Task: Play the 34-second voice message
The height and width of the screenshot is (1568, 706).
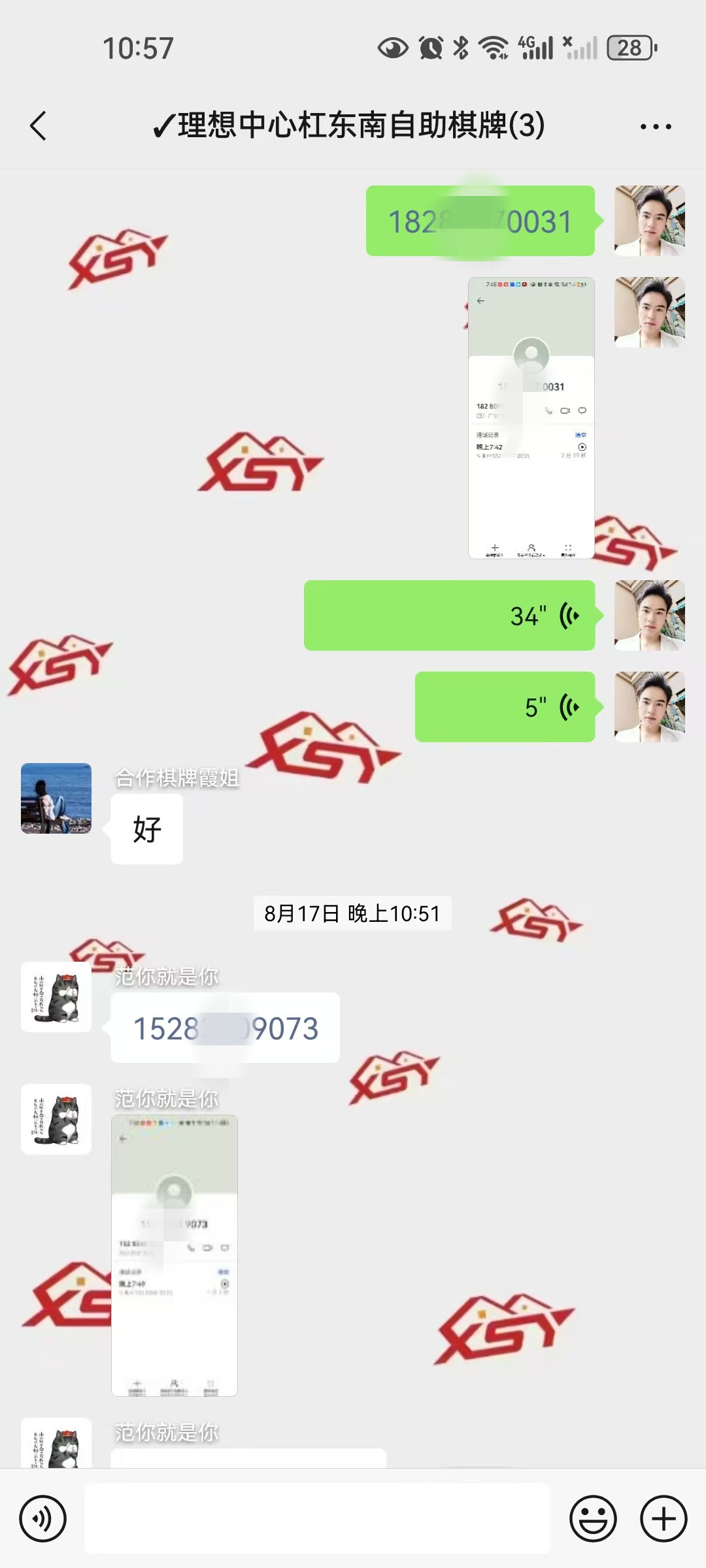Action: point(450,615)
